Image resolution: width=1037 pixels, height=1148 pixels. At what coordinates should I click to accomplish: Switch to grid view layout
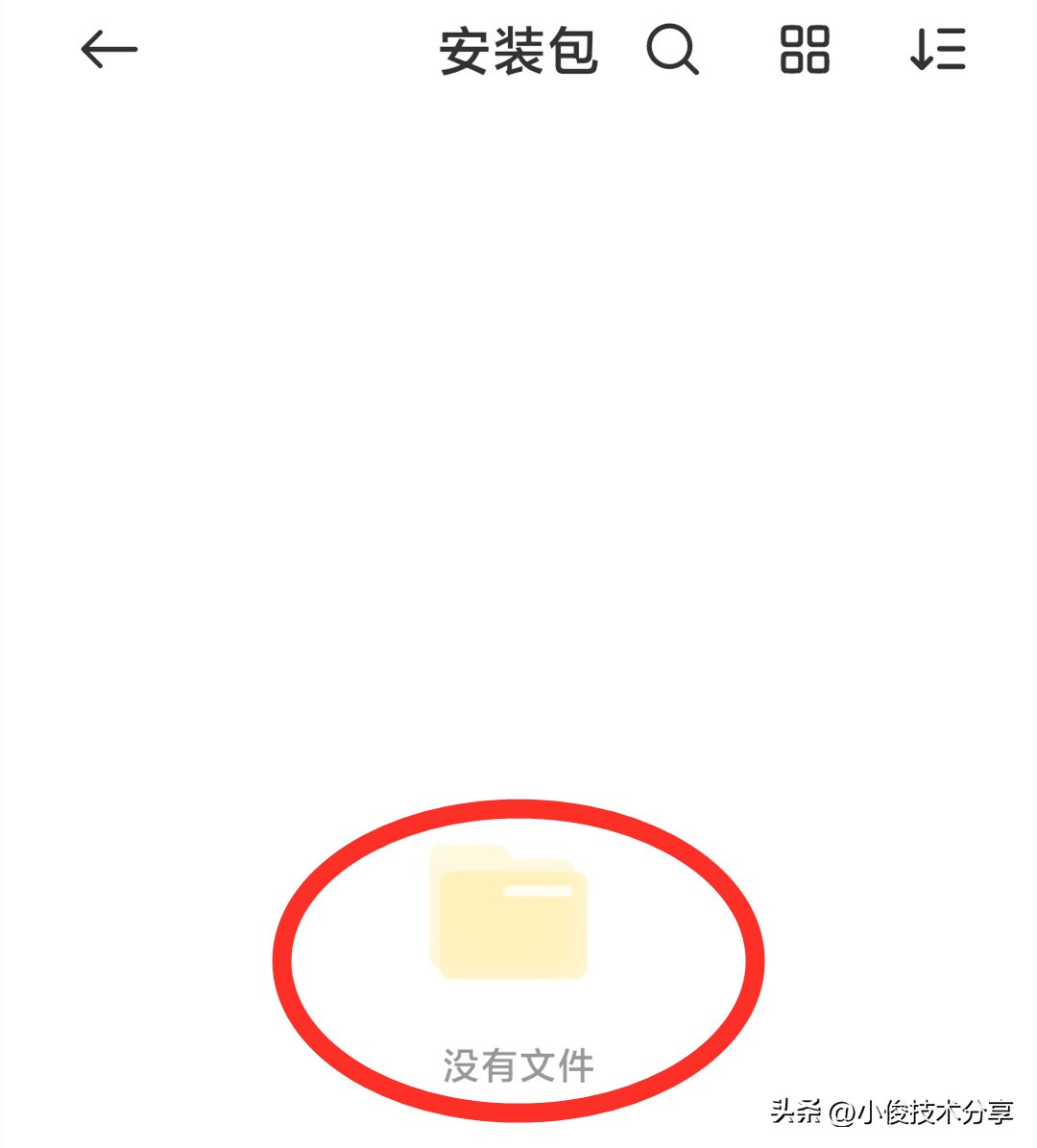(805, 49)
